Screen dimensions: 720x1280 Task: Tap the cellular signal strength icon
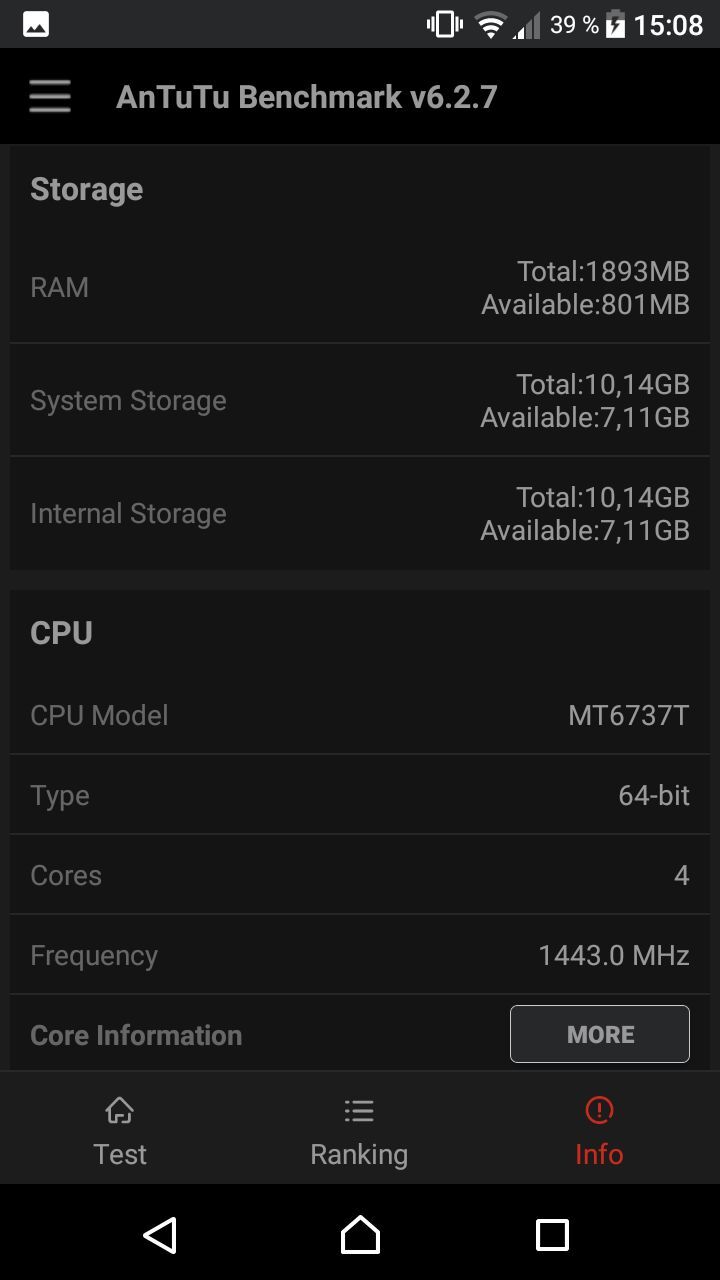pyautogui.click(x=525, y=22)
